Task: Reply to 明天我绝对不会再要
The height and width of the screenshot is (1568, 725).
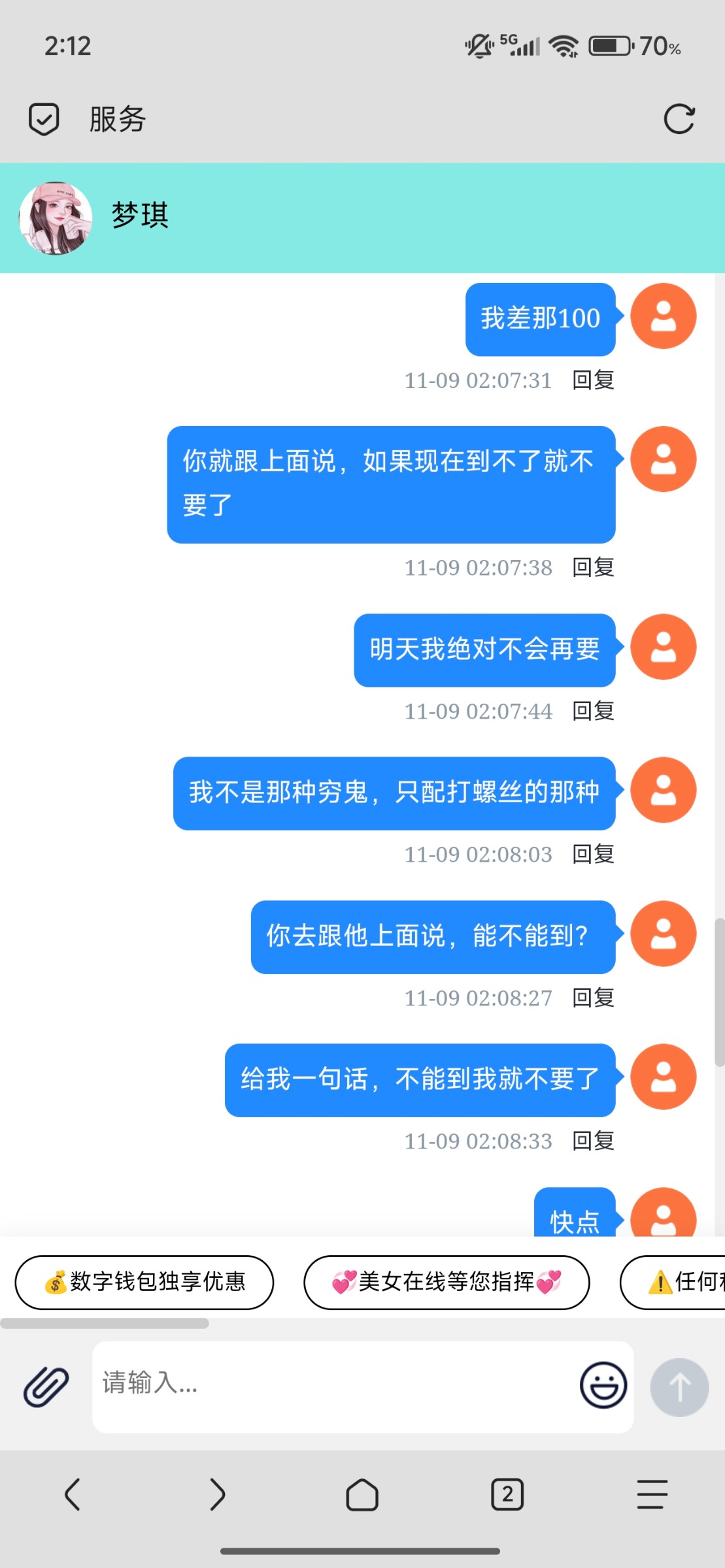Action: coord(593,711)
